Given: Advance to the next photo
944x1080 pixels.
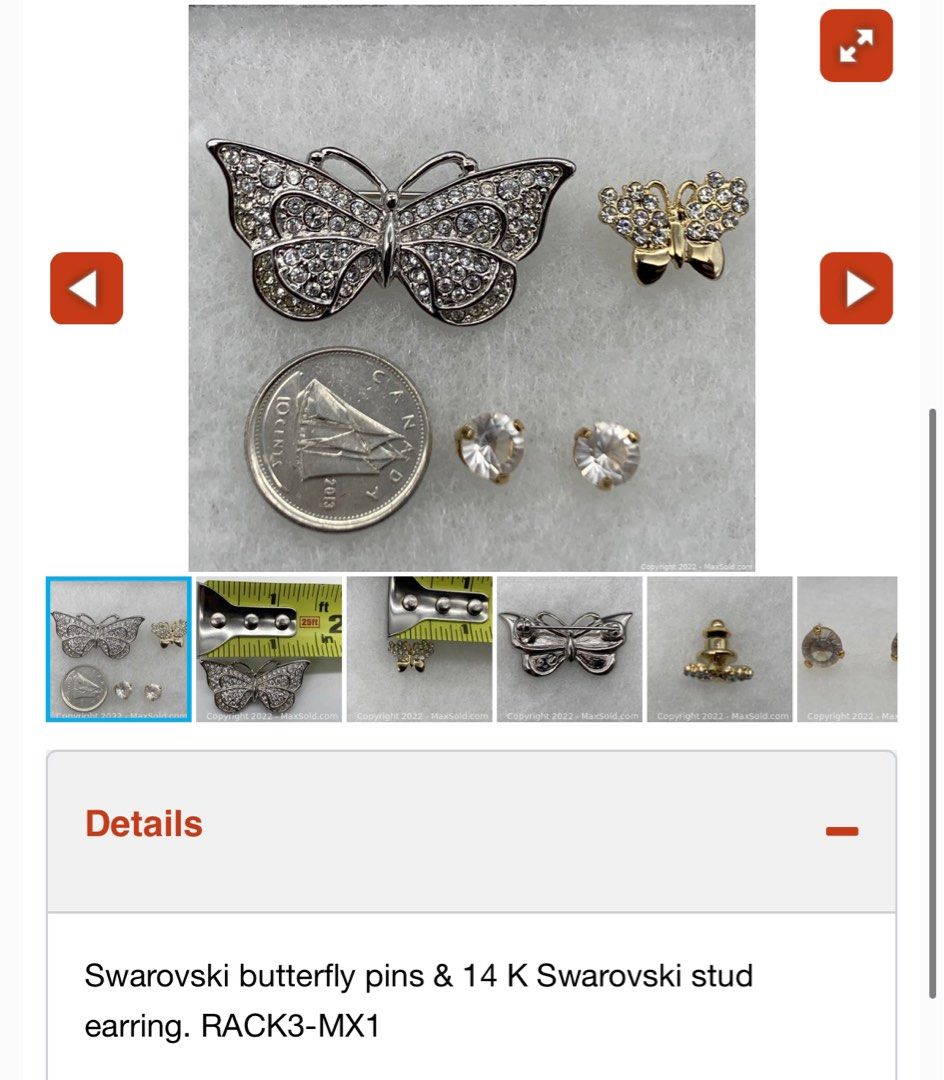Looking at the screenshot, I should 856,288.
